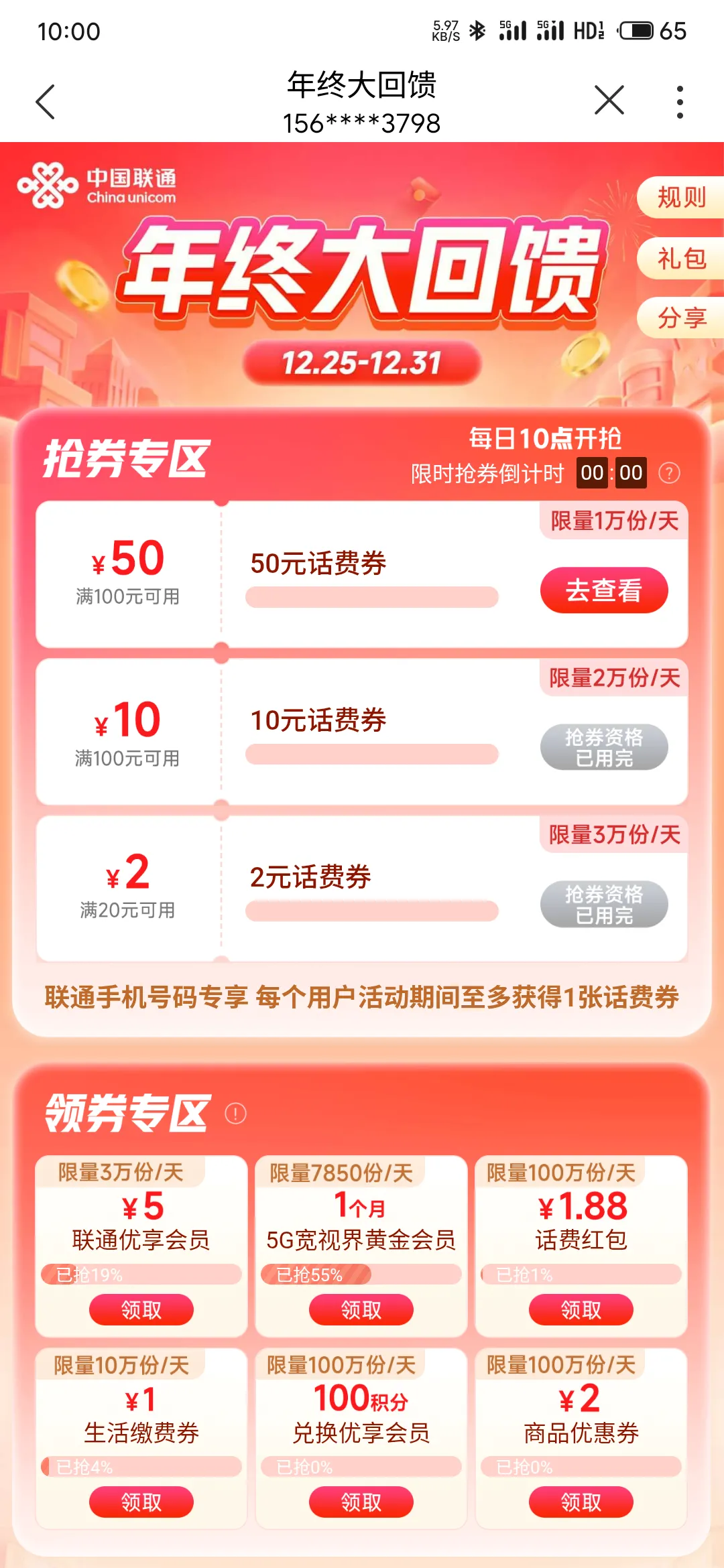Tap the countdown help question mark

coord(669,473)
